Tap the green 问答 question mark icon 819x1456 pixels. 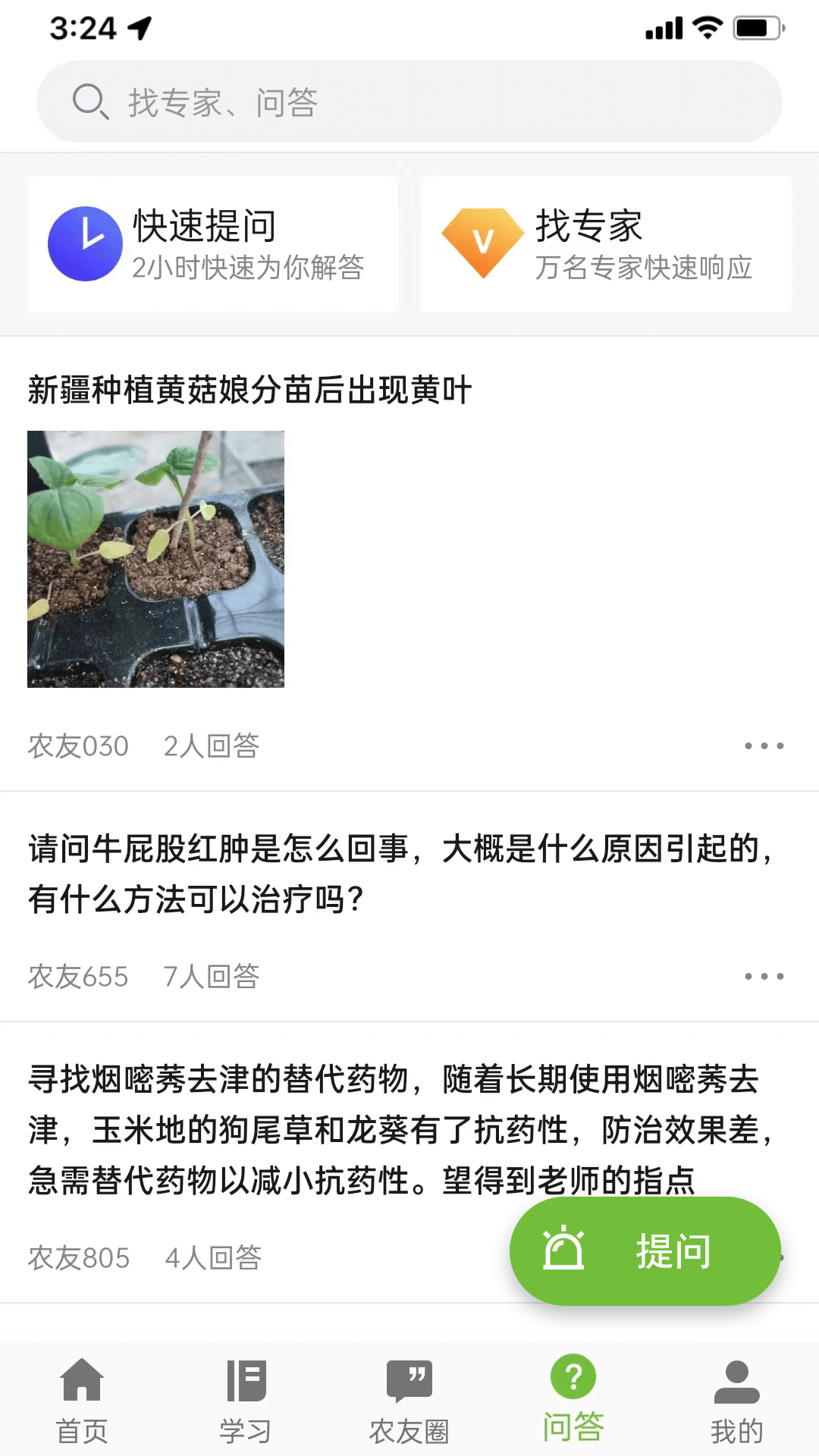[x=573, y=1375]
